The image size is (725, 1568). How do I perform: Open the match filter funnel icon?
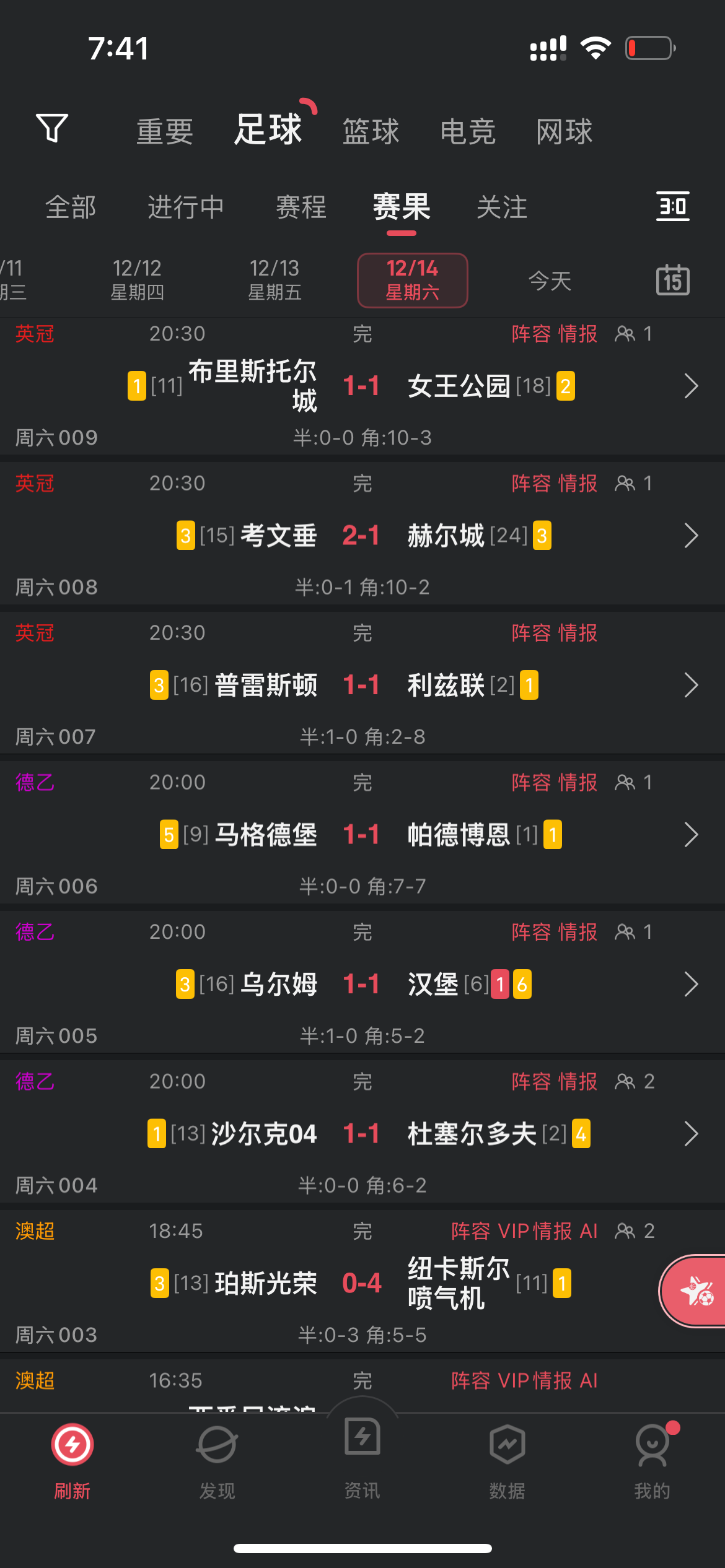[x=52, y=128]
